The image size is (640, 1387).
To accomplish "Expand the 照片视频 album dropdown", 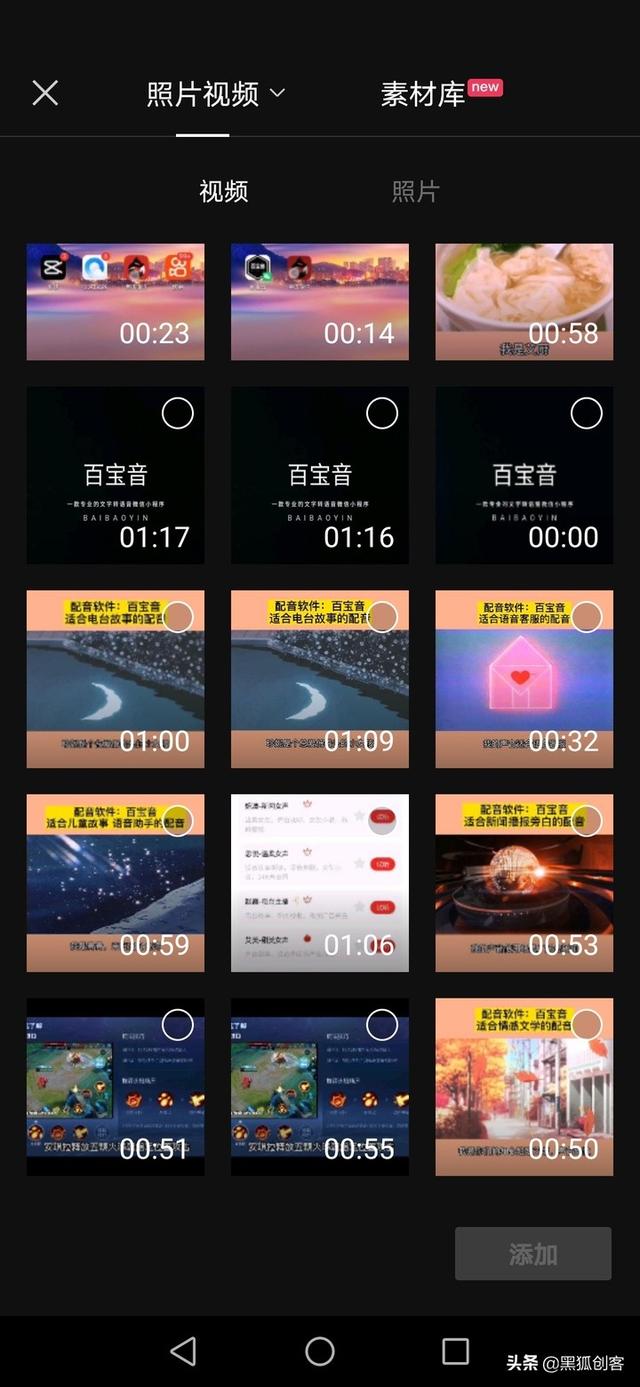I will tap(216, 94).
